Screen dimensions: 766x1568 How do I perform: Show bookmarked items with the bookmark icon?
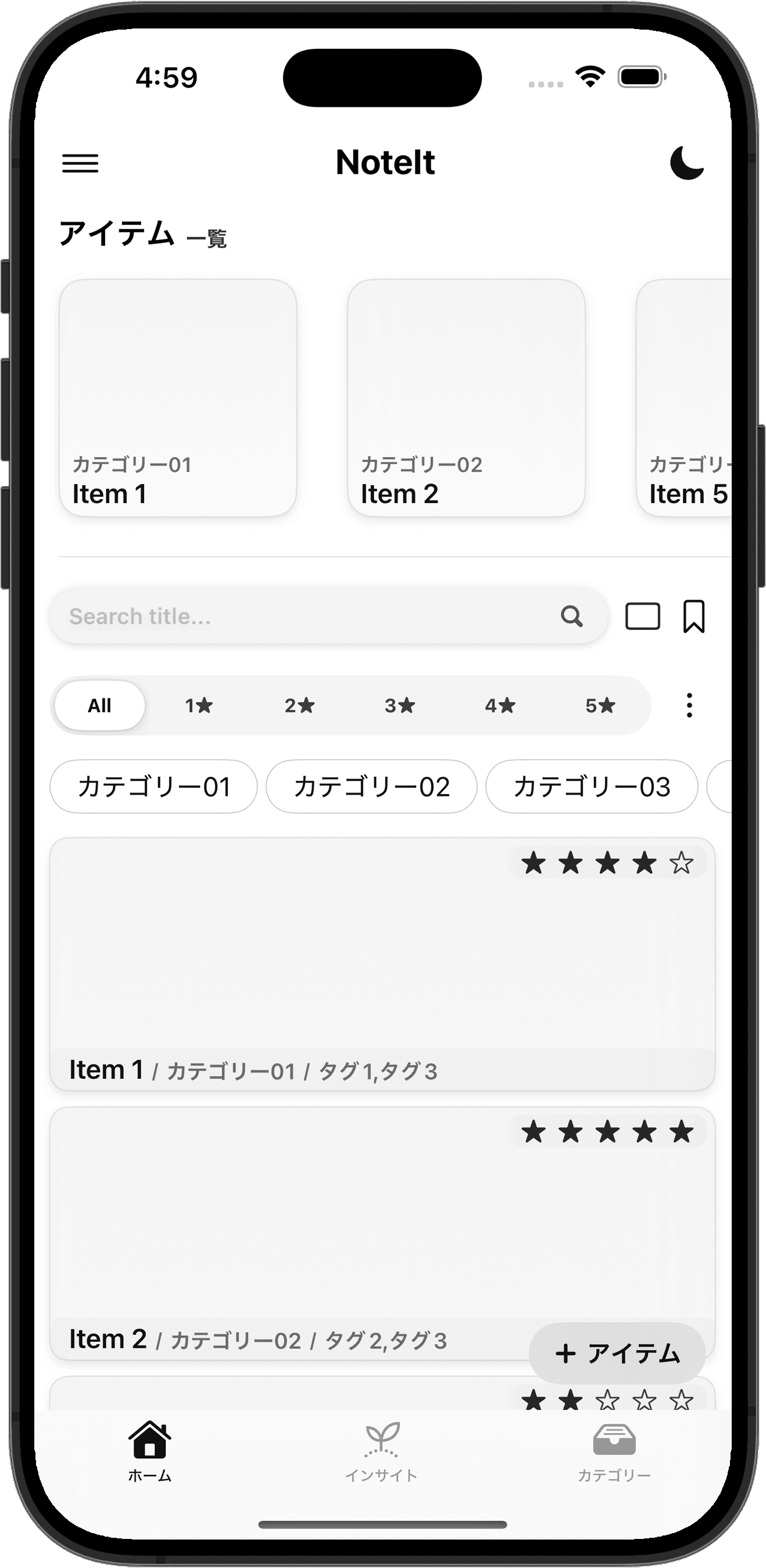(x=694, y=616)
